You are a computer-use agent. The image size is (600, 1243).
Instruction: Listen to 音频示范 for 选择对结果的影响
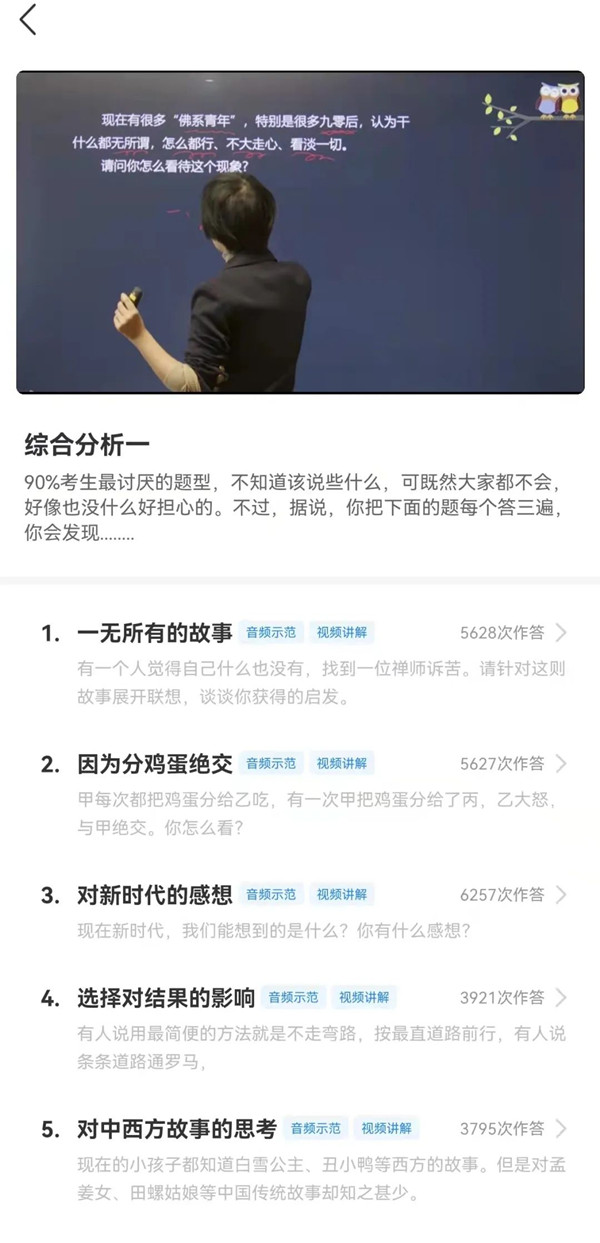293,998
